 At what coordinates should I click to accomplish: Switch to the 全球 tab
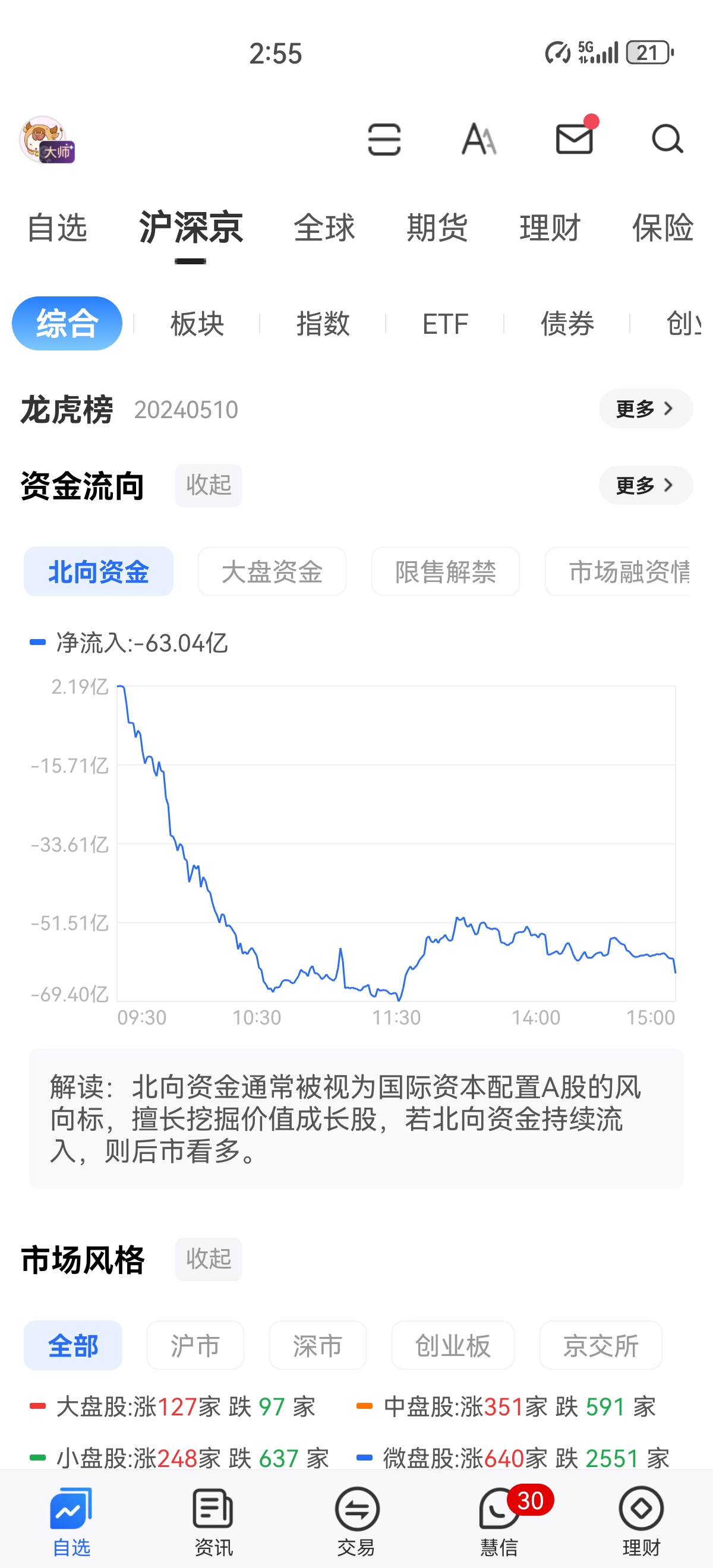point(324,228)
